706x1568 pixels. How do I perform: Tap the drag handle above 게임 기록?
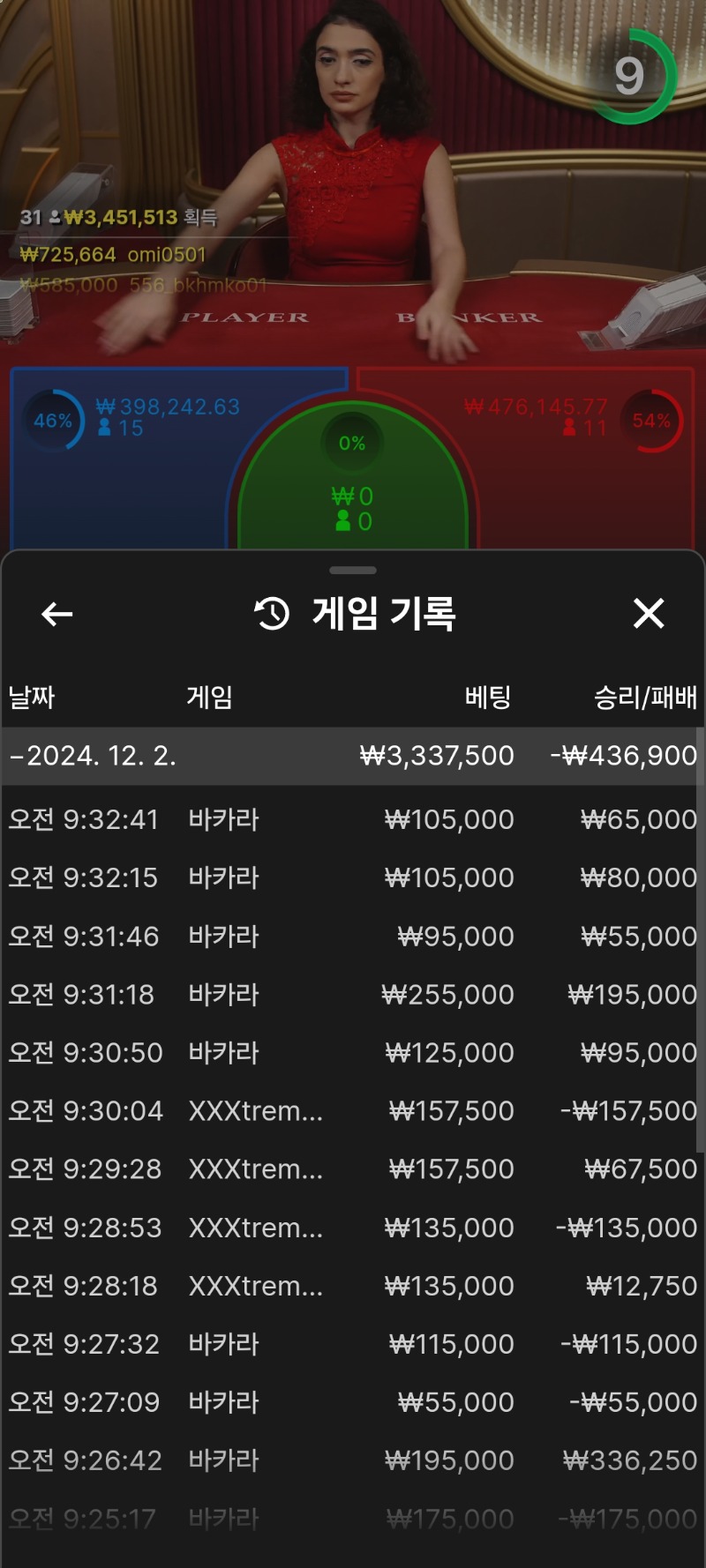353,571
